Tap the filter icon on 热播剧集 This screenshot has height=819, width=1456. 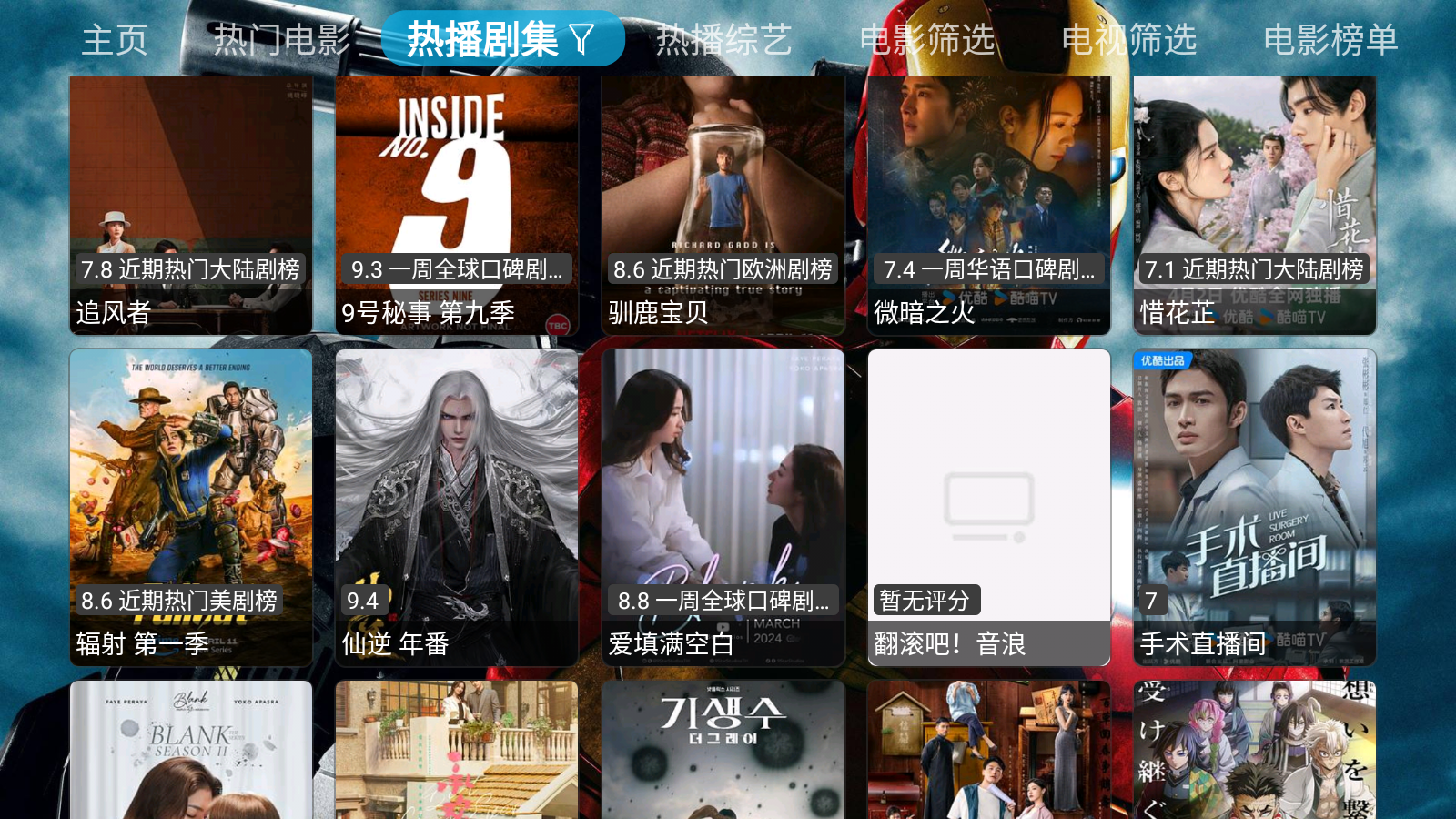(582, 39)
